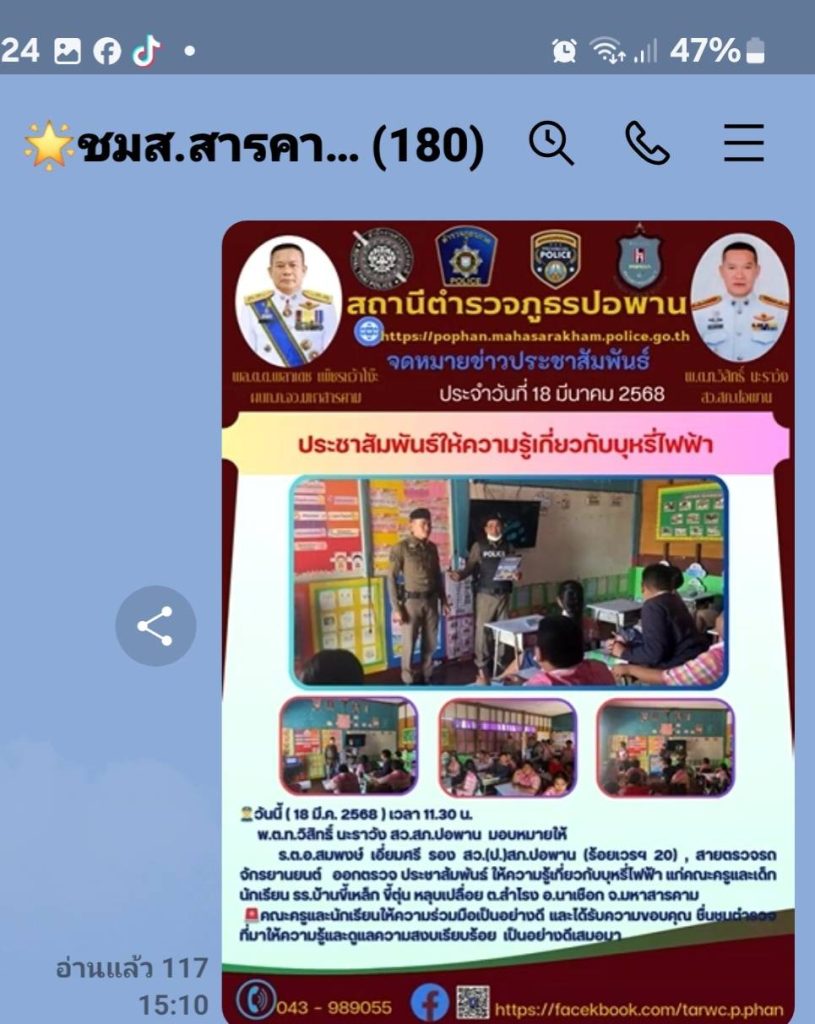This screenshot has height=1024, width=815.
Task: Share the poster image message
Action: click(x=155, y=626)
